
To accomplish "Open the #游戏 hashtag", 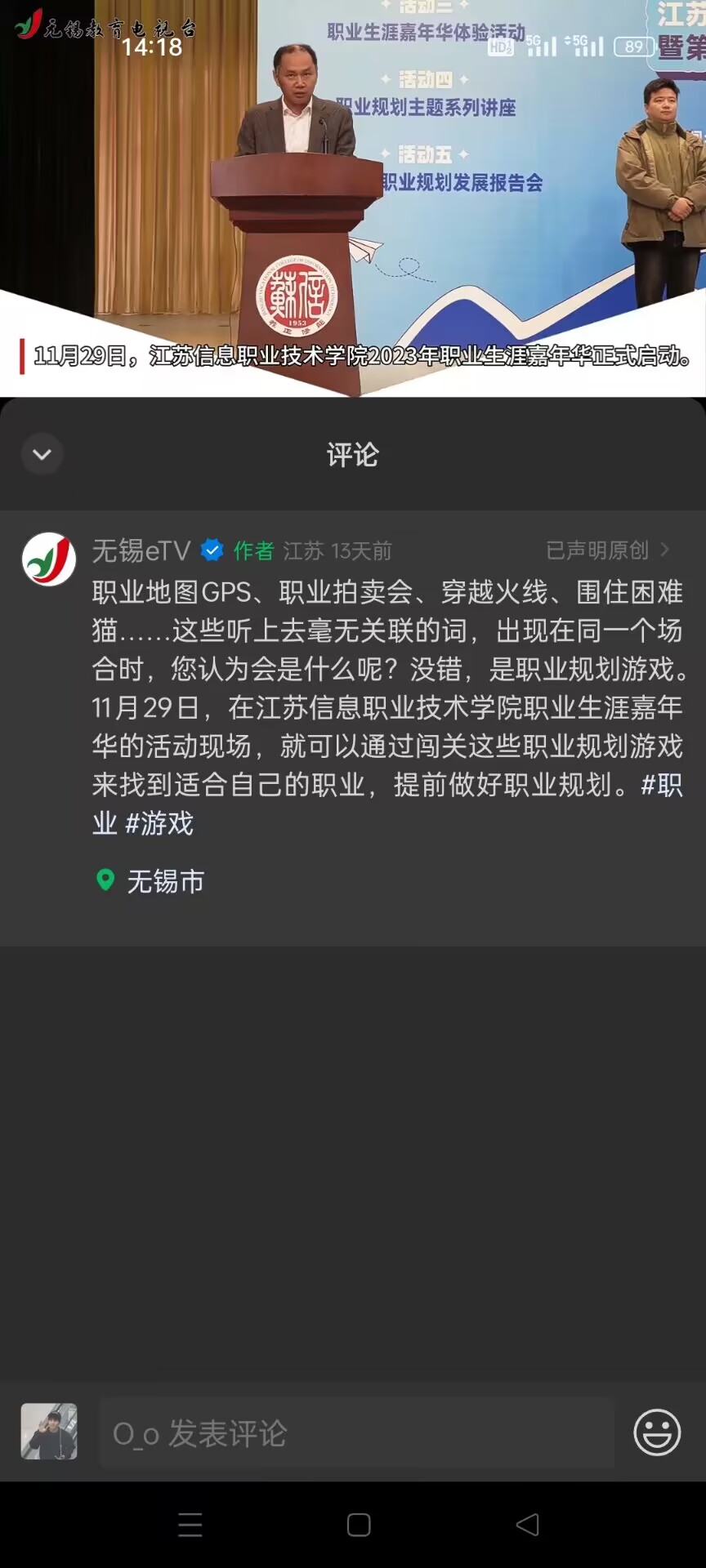I will [159, 823].
